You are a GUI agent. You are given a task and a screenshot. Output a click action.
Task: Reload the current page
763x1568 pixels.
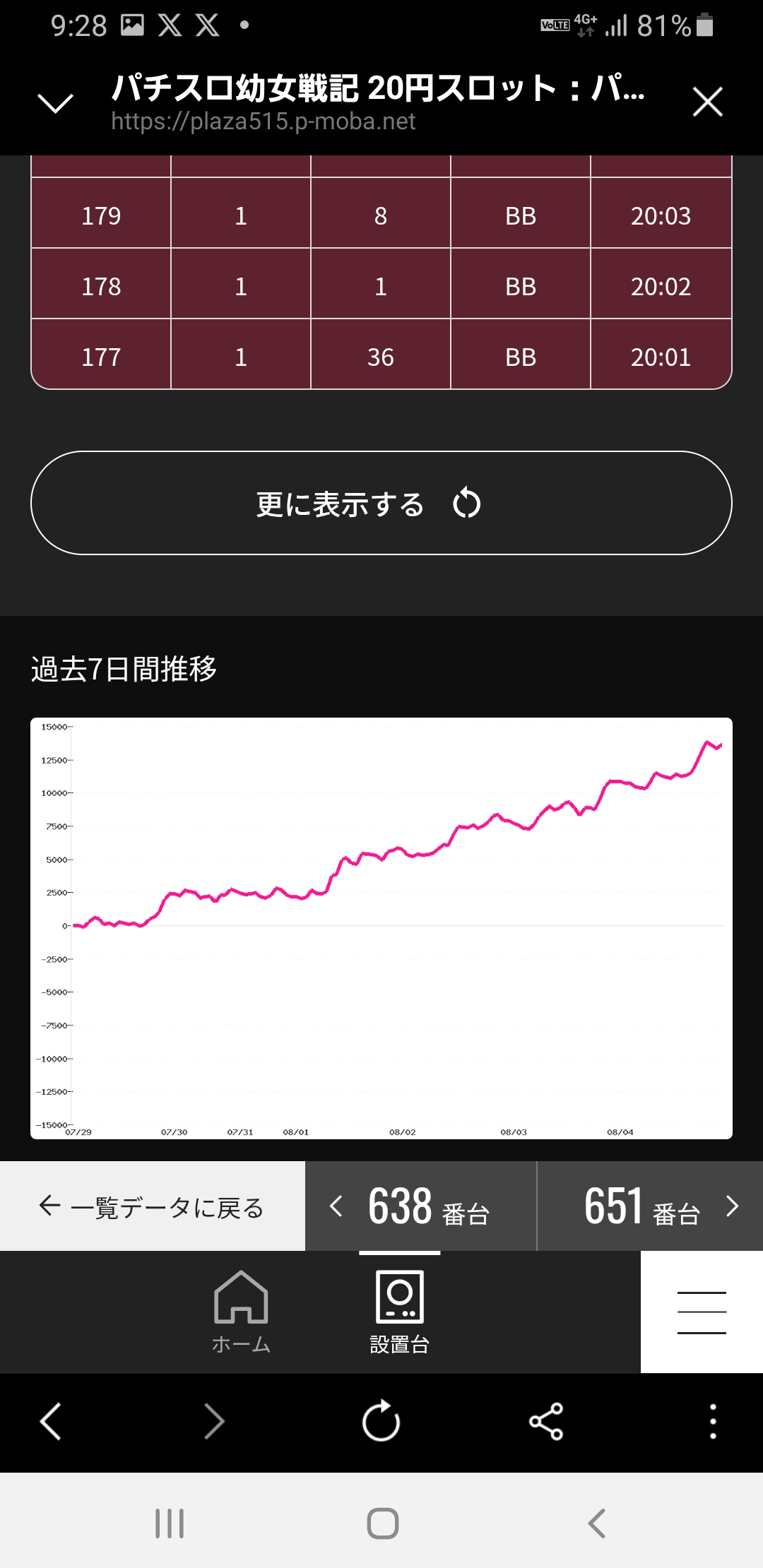[x=381, y=1420]
